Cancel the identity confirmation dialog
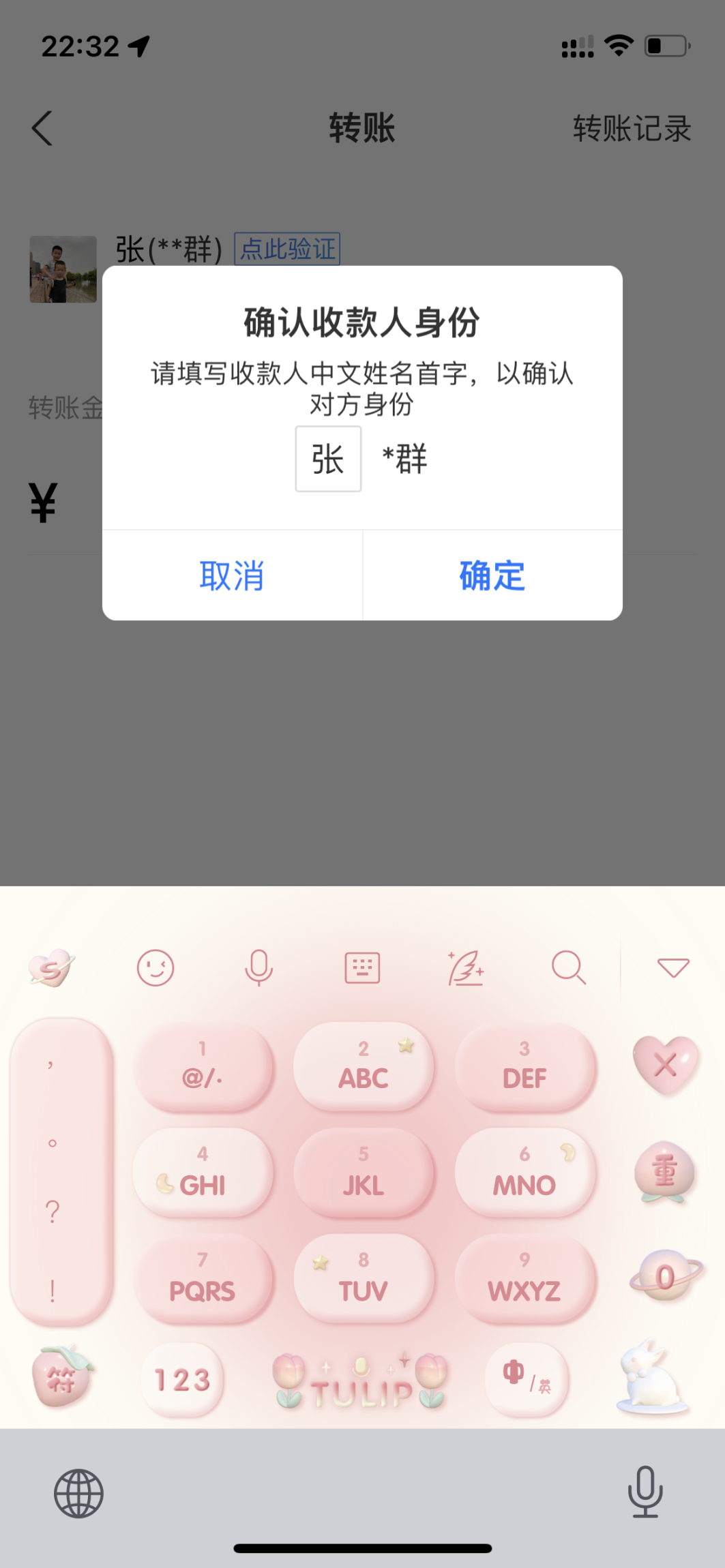This screenshot has height=1568, width=725. 232,575
